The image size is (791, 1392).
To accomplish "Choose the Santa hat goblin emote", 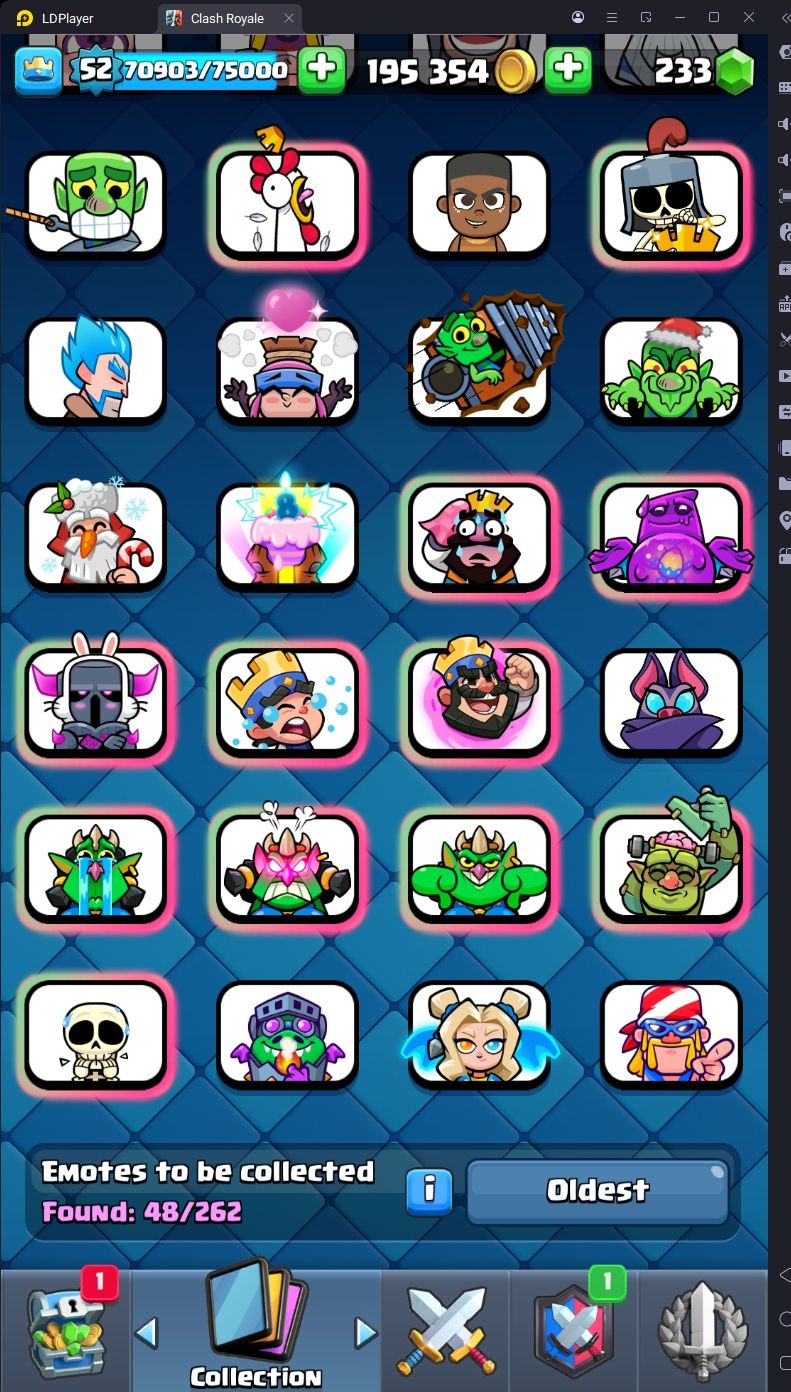I will (x=671, y=370).
